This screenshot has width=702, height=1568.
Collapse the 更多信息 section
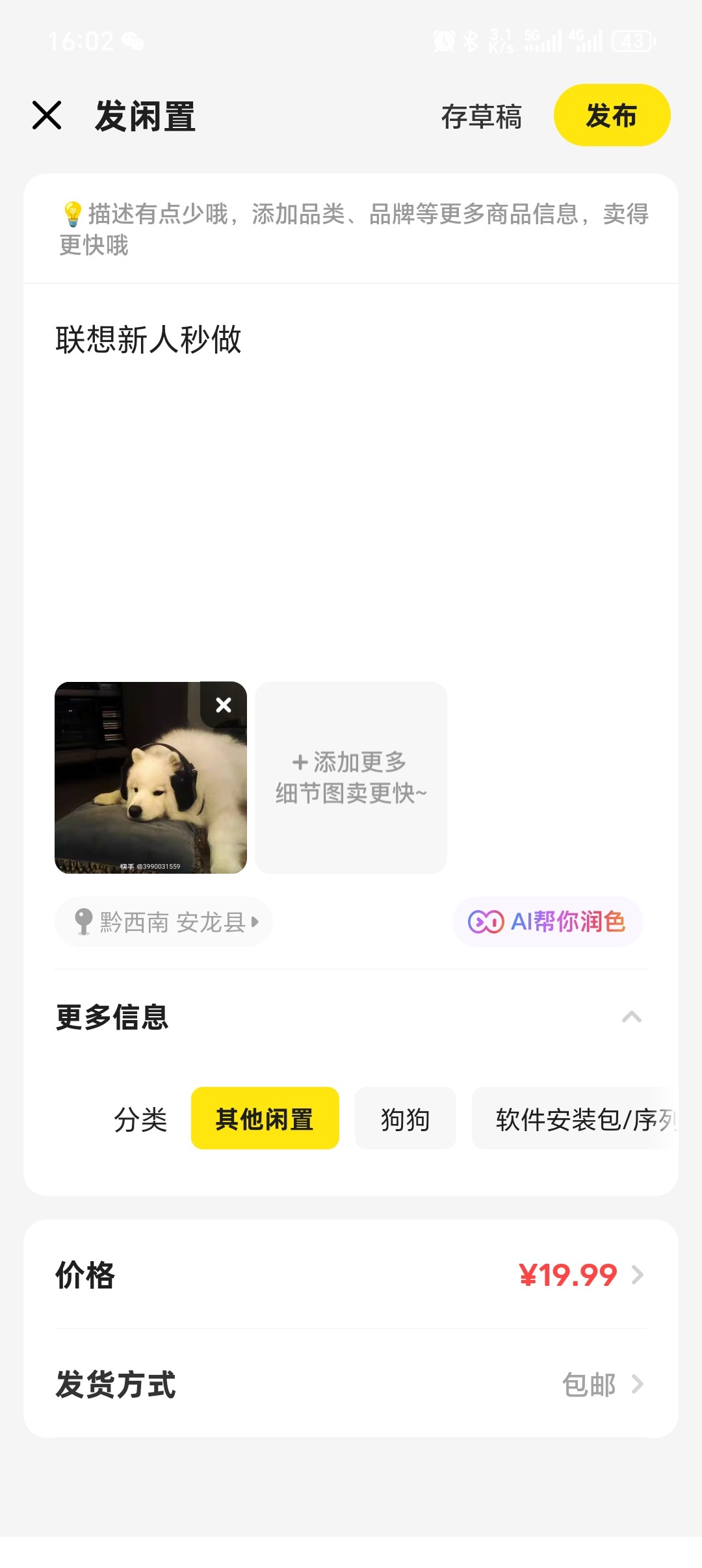point(631,1017)
